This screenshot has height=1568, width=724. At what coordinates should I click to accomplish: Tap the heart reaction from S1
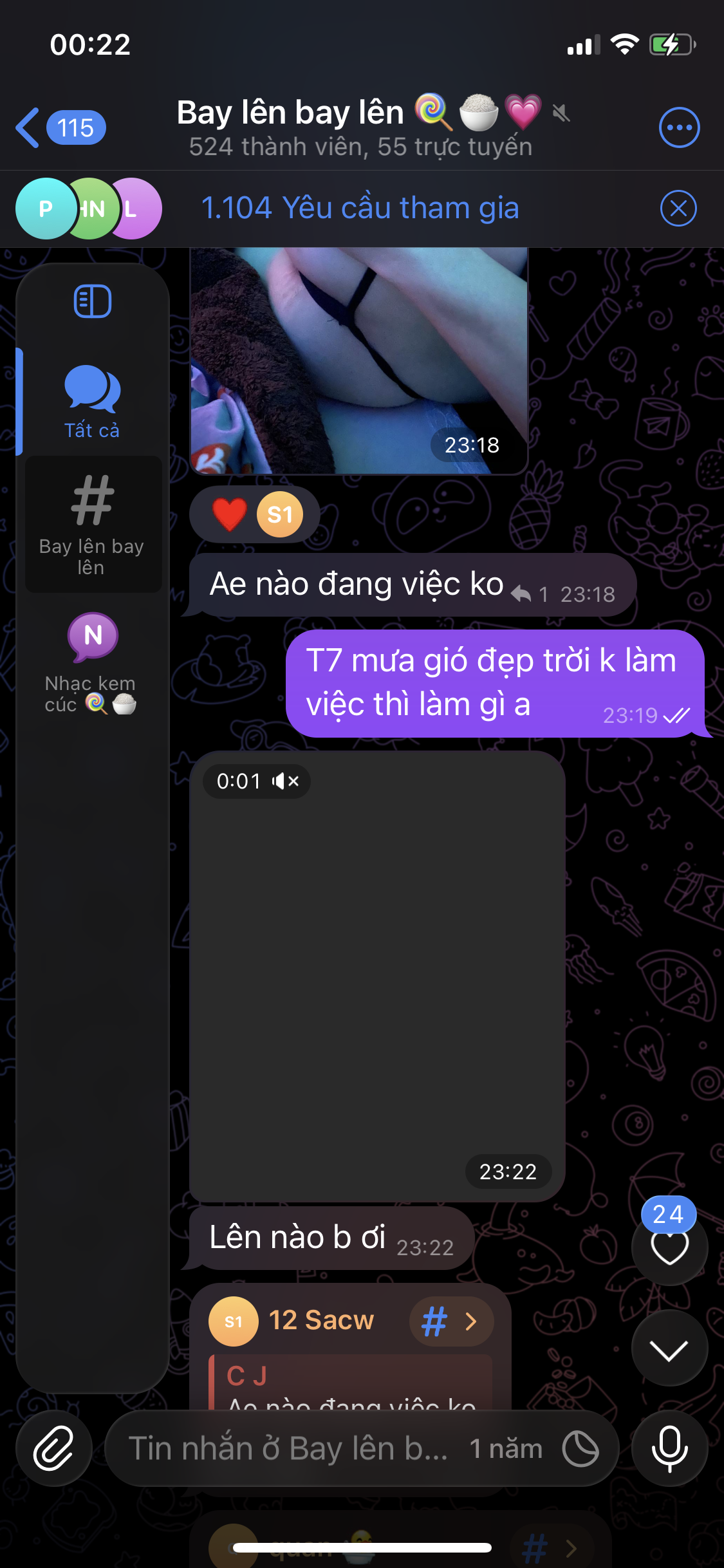[255, 514]
